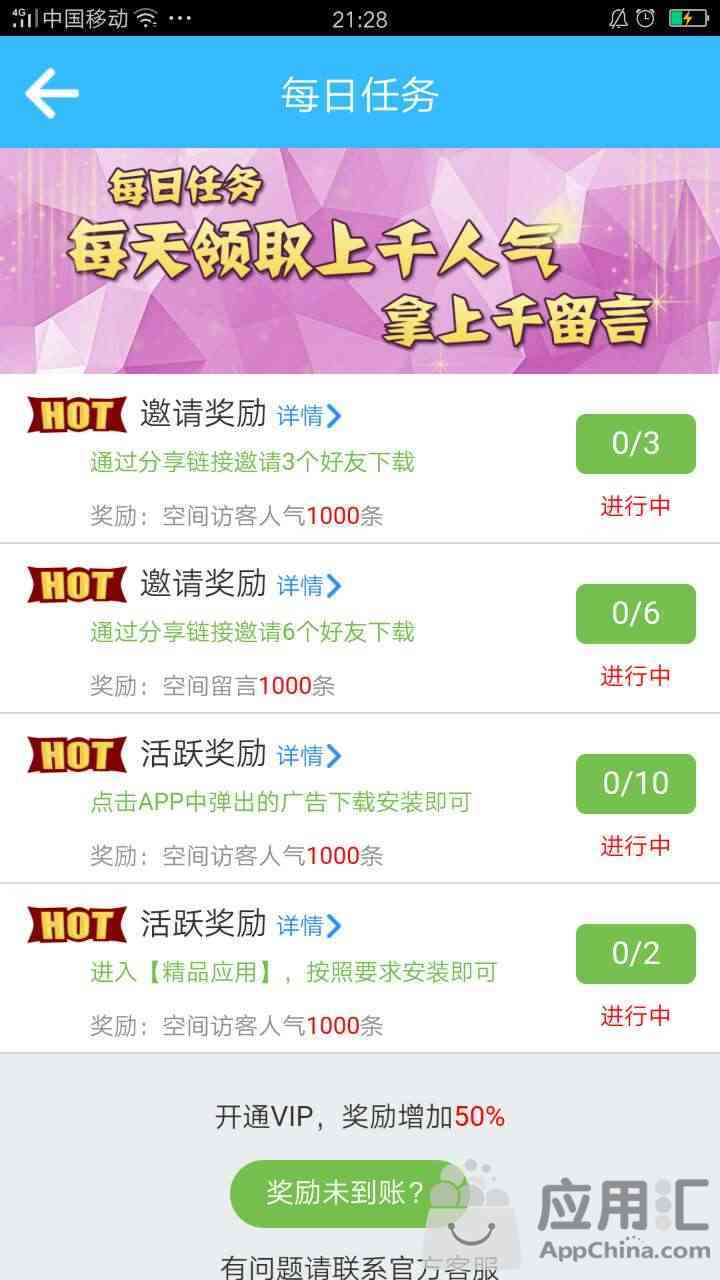Tap the 0/10 progress button
Viewport: 720px width, 1280px height.
click(x=635, y=784)
